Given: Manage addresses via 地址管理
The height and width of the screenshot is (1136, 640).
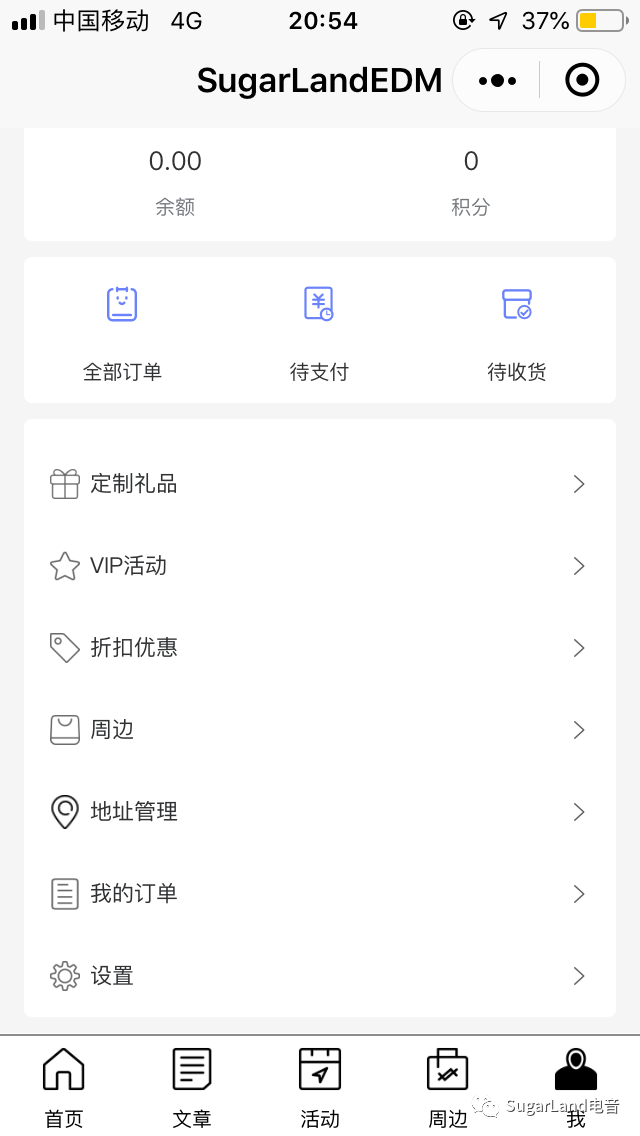Looking at the screenshot, I should [319, 812].
